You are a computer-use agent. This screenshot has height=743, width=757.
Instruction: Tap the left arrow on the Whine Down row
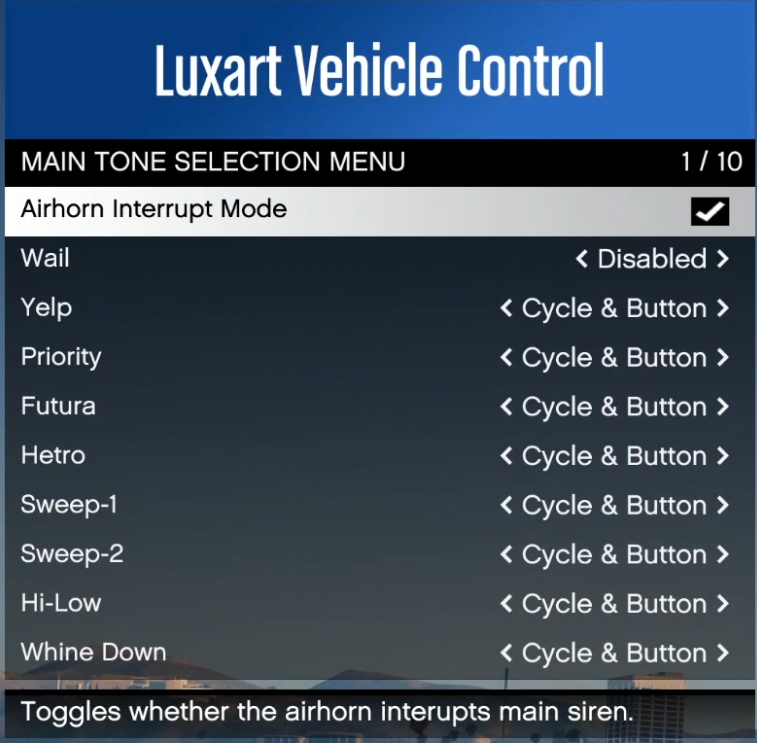point(507,653)
